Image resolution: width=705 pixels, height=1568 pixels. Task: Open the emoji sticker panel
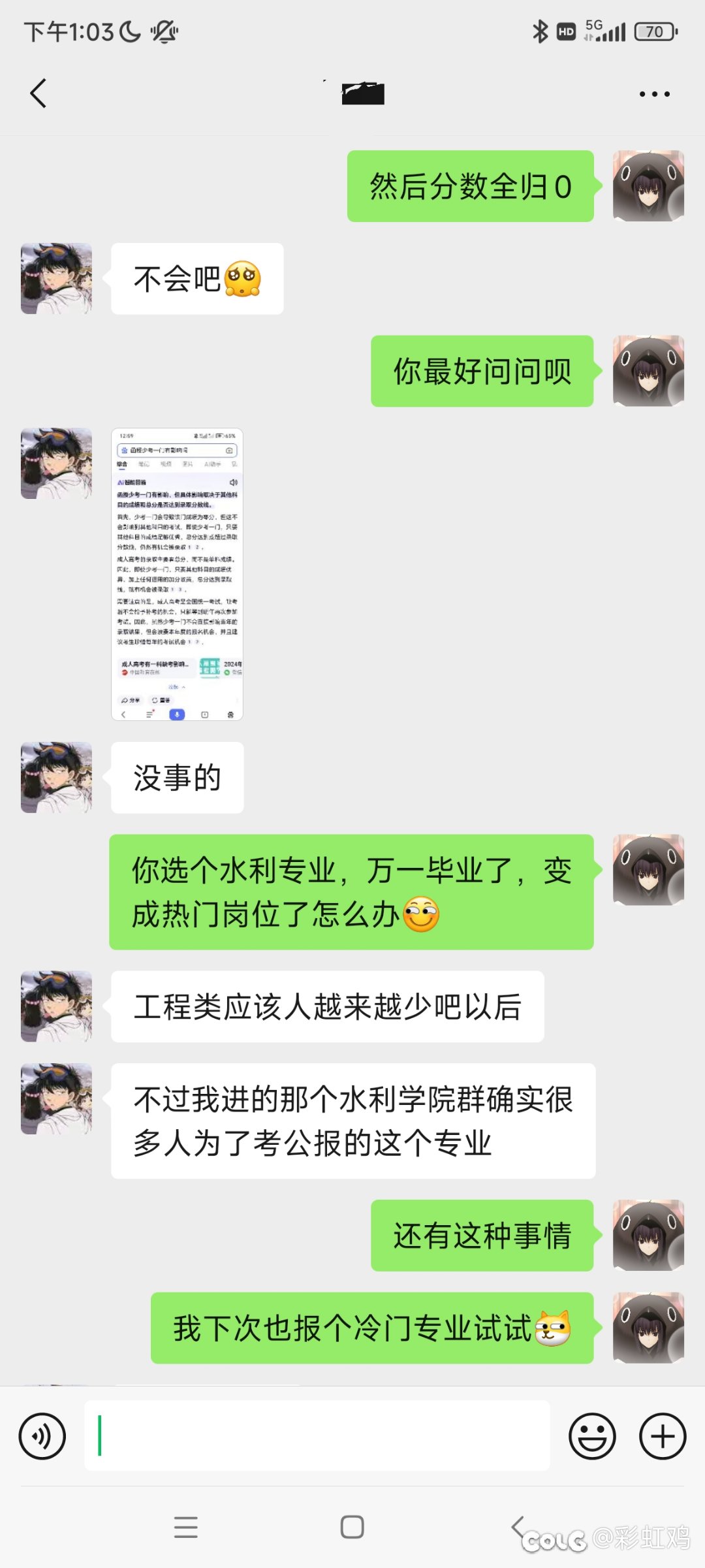tap(592, 1436)
